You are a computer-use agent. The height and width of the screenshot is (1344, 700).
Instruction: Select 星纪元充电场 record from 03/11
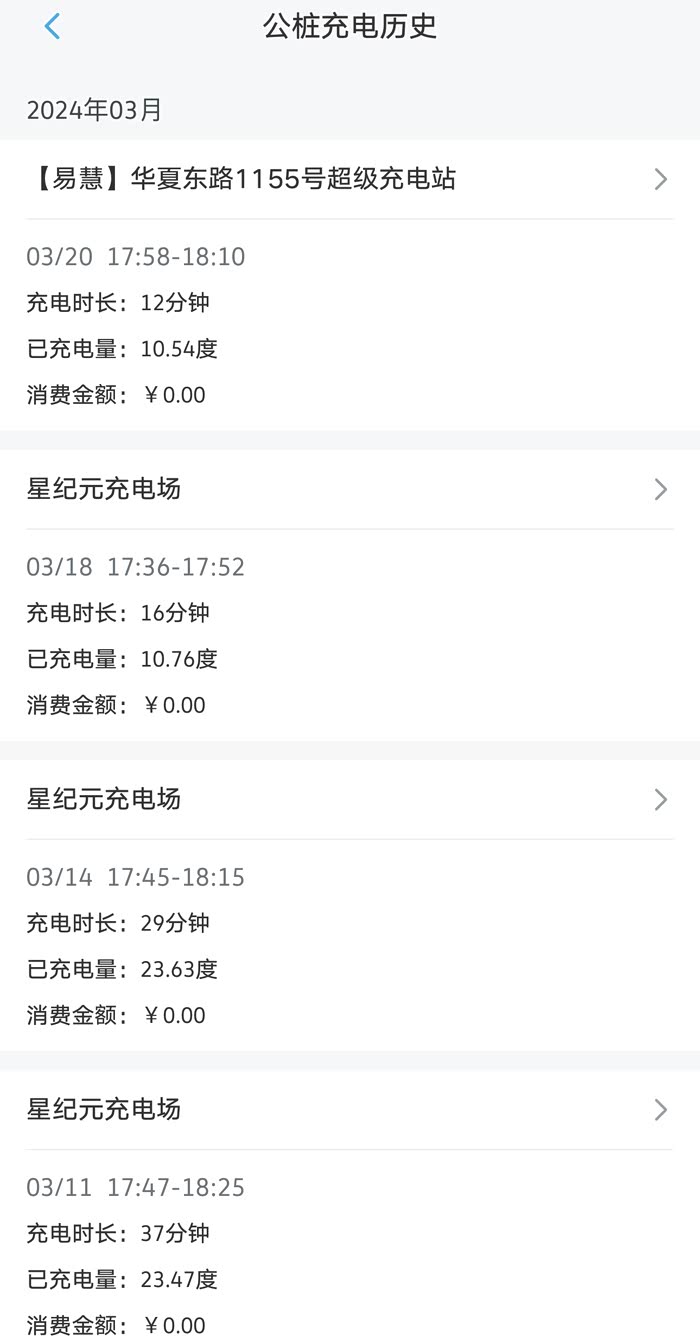(x=349, y=1110)
